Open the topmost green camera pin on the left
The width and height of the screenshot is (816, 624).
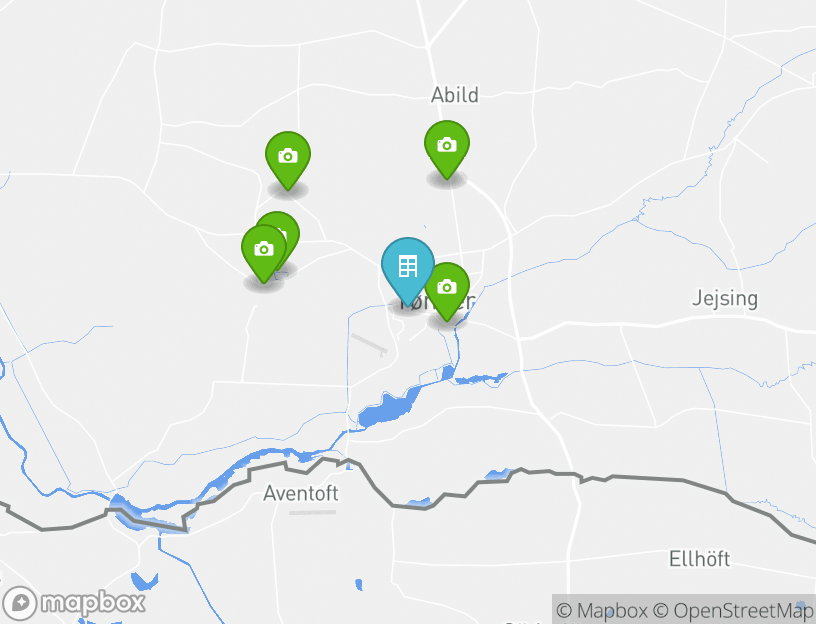[x=288, y=157]
